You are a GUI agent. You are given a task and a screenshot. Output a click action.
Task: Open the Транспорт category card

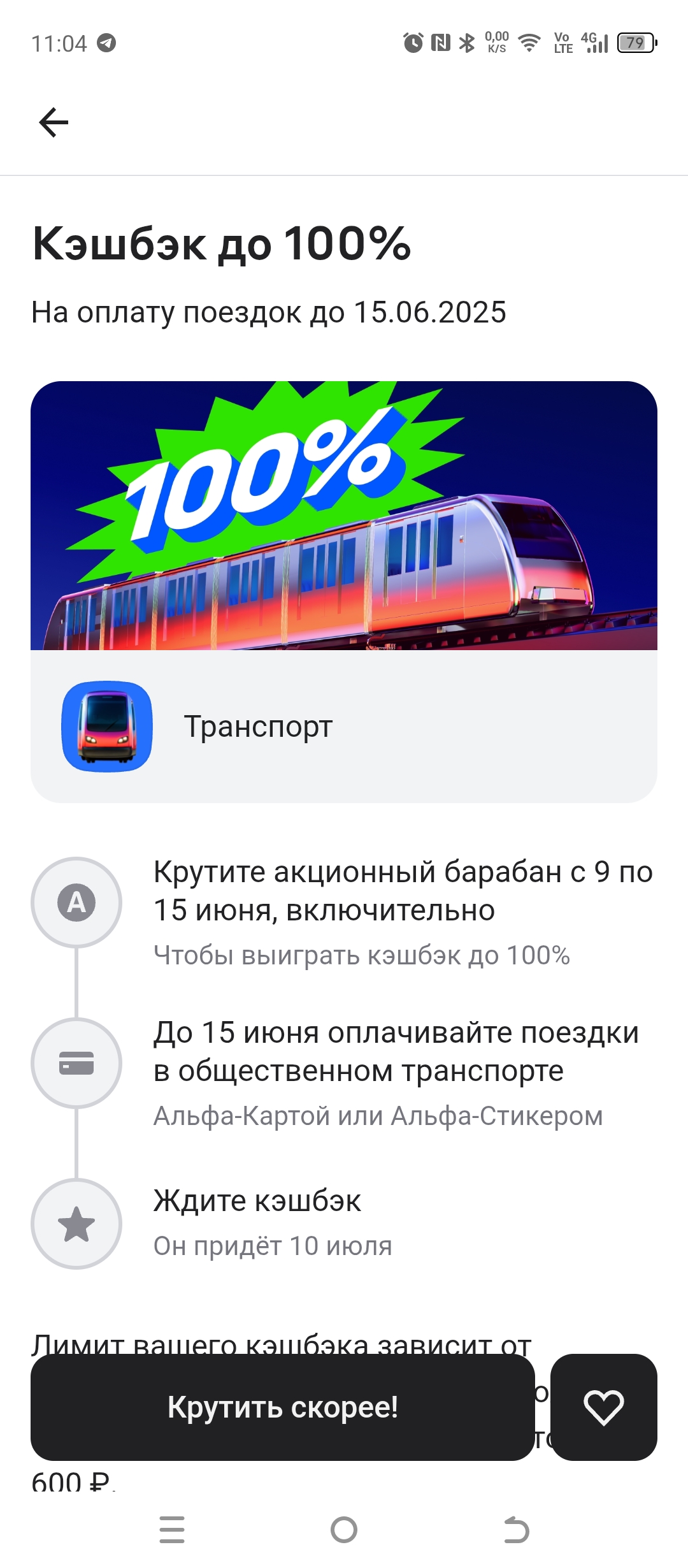[344, 726]
